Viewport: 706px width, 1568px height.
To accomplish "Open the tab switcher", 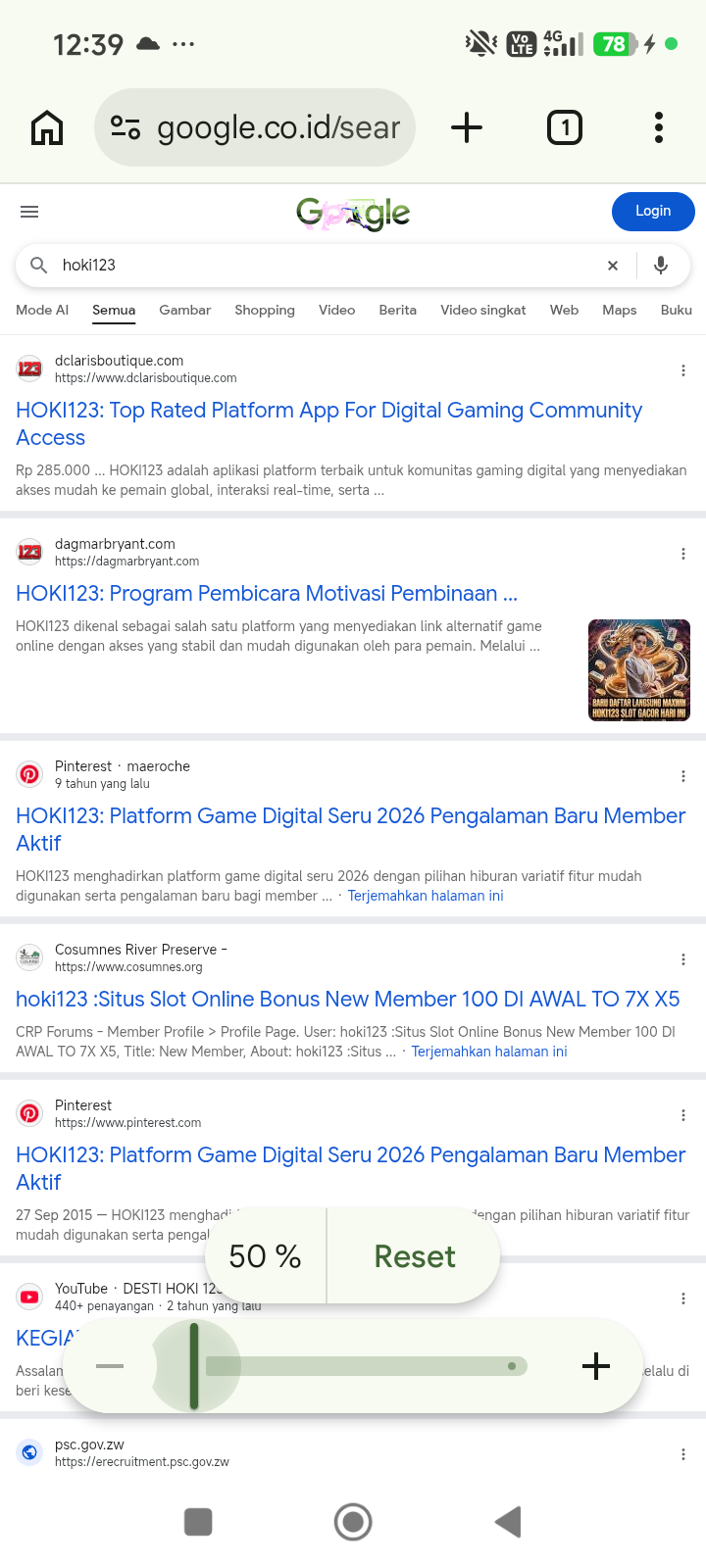I will [x=564, y=127].
